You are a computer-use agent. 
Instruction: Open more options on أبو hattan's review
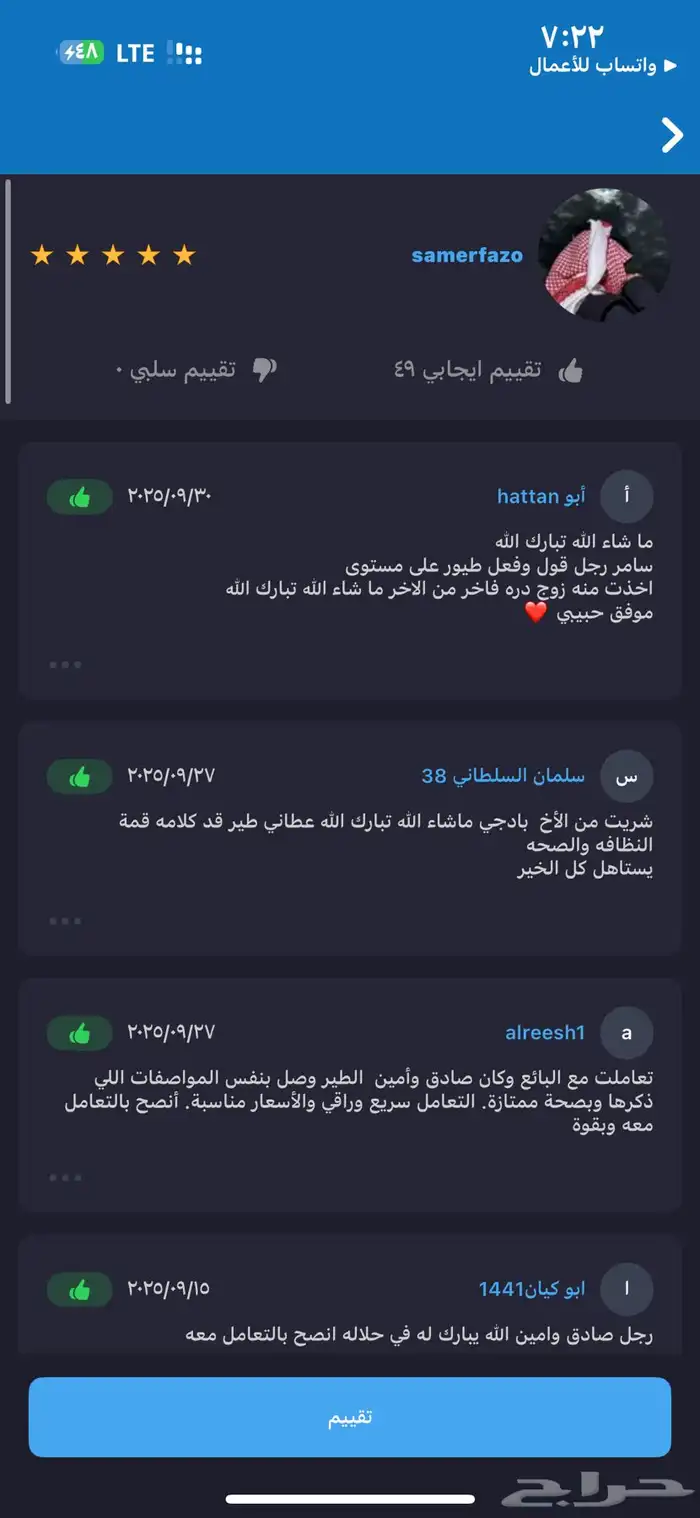point(66,664)
